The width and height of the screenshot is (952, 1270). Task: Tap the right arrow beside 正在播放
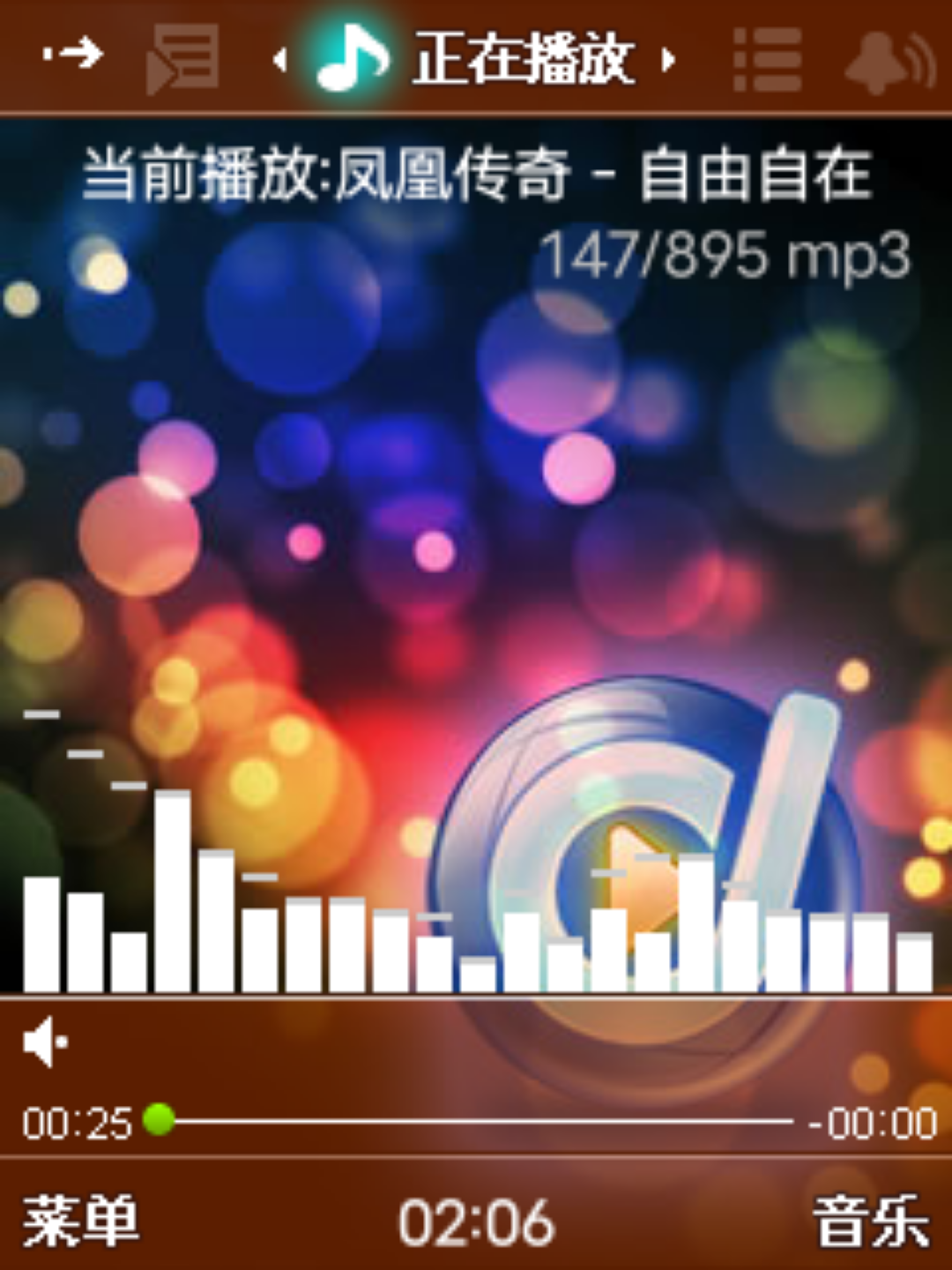pos(668,60)
